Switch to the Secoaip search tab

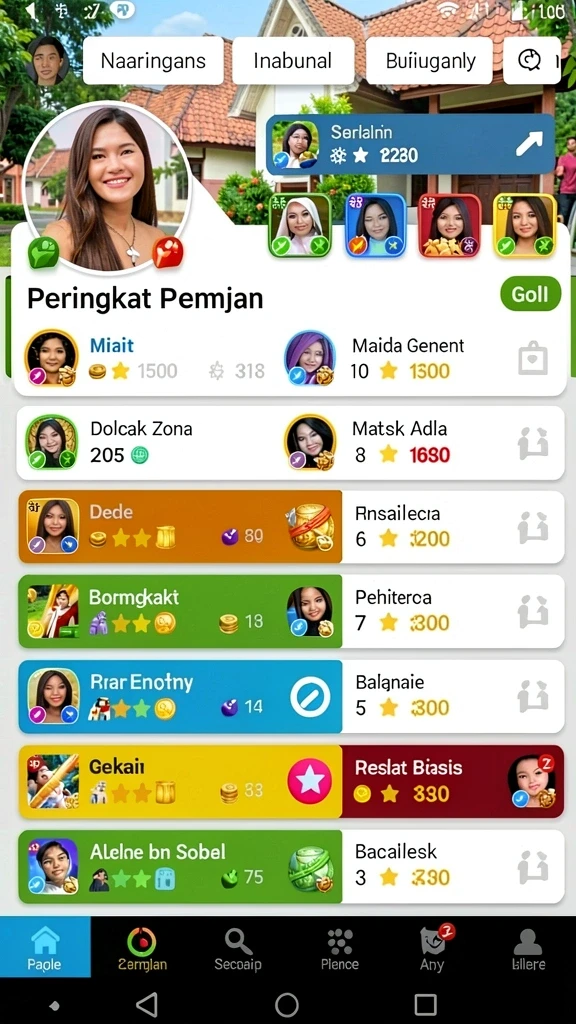(238, 946)
